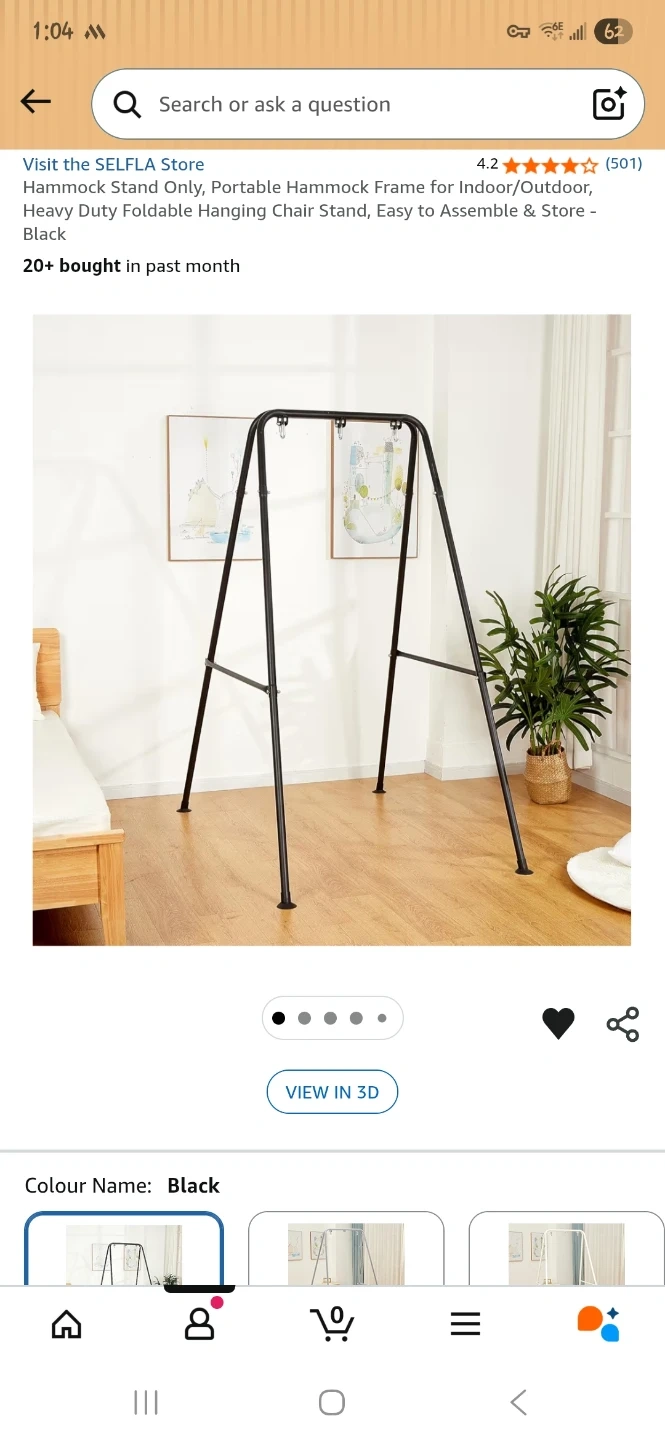
Task: Tap the image page indicator dots
Action: coord(332,1018)
